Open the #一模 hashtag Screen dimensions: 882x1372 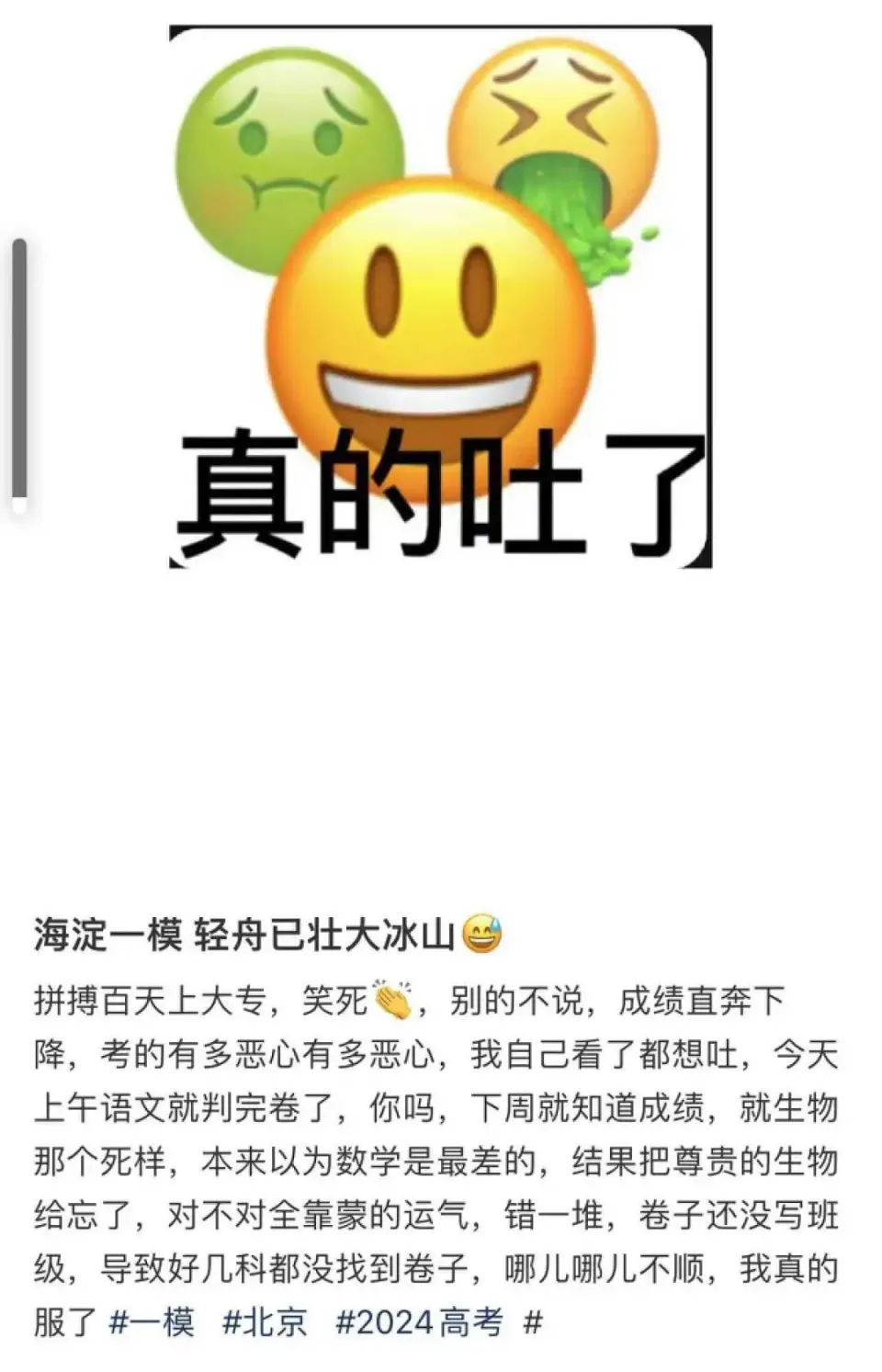152,1322
